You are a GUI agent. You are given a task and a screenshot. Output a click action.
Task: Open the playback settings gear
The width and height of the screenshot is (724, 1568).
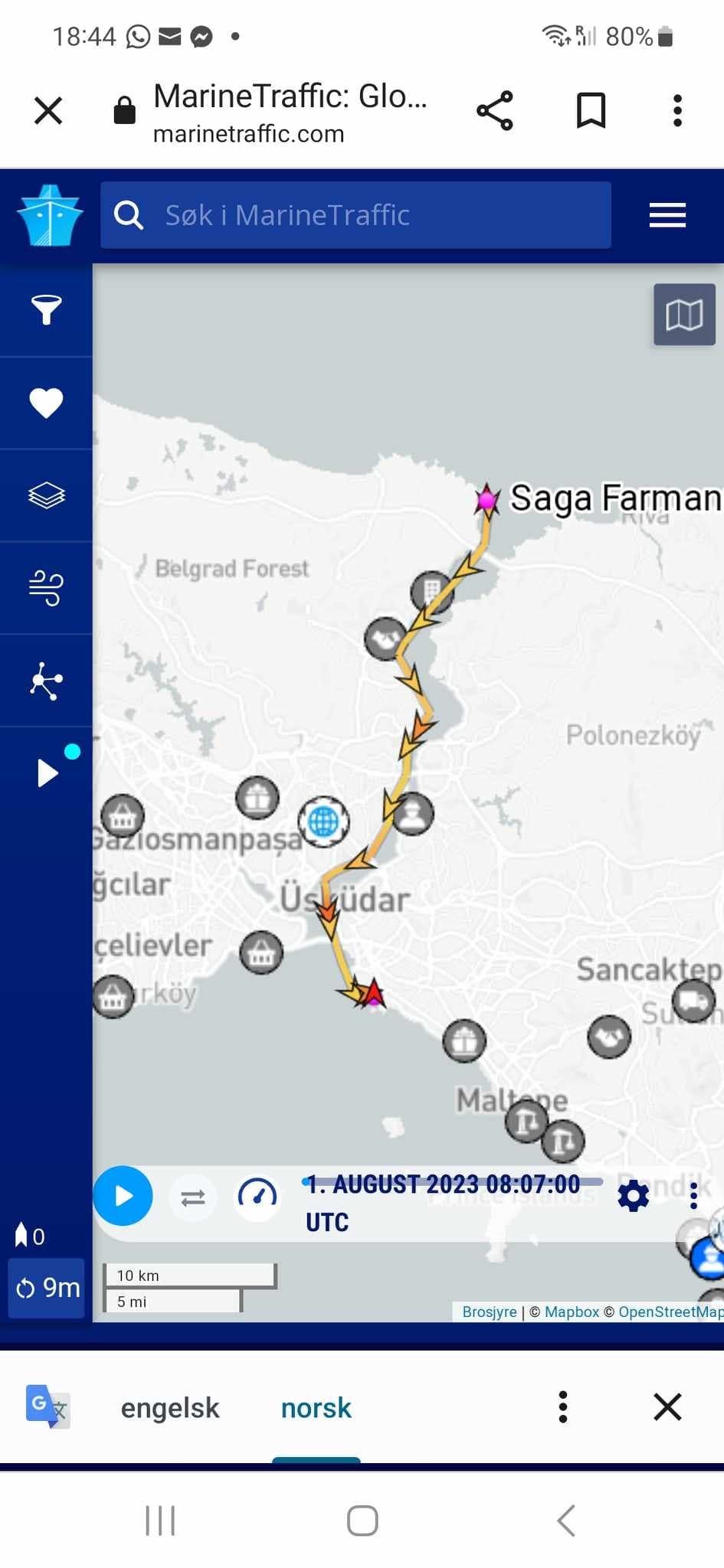(634, 1195)
